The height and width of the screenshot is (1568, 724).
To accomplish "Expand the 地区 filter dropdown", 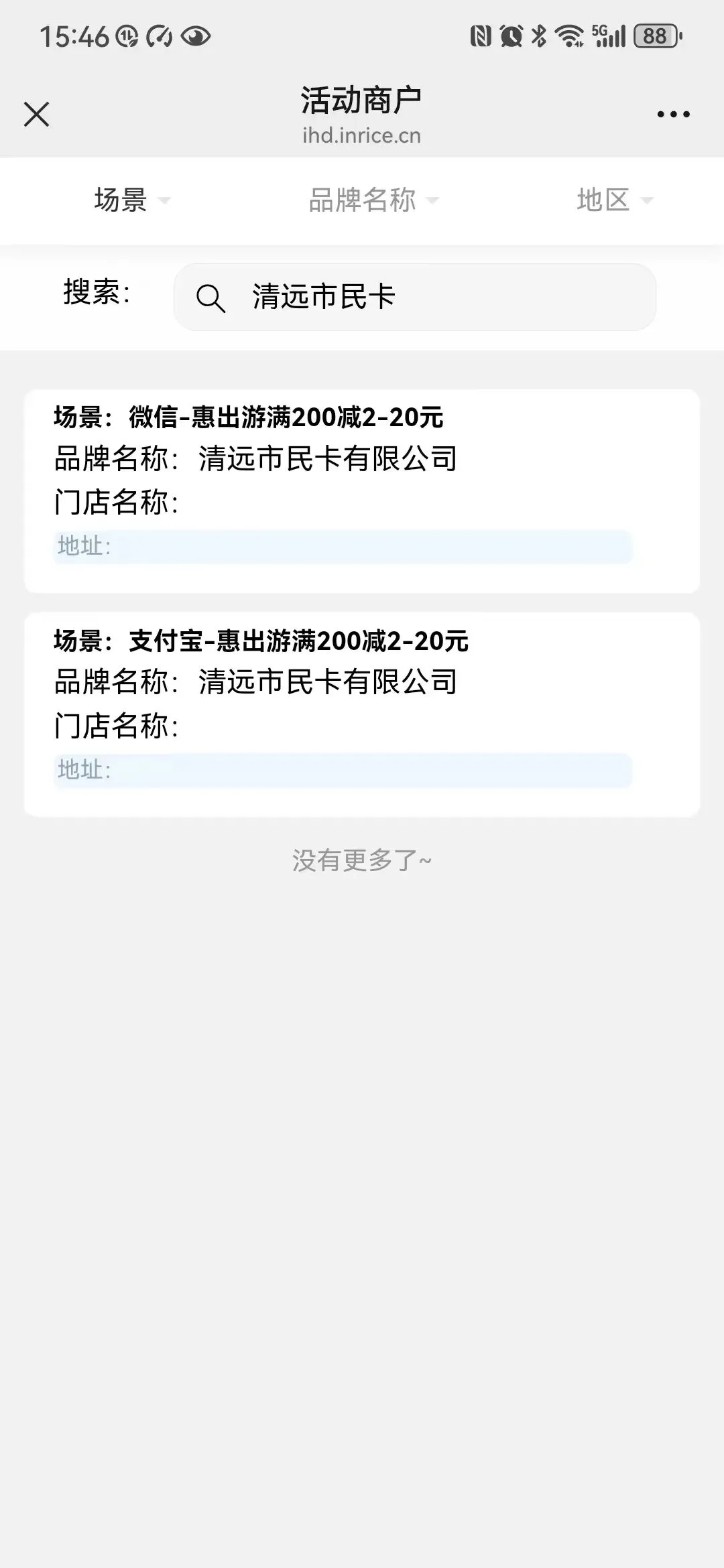I will pos(615,200).
